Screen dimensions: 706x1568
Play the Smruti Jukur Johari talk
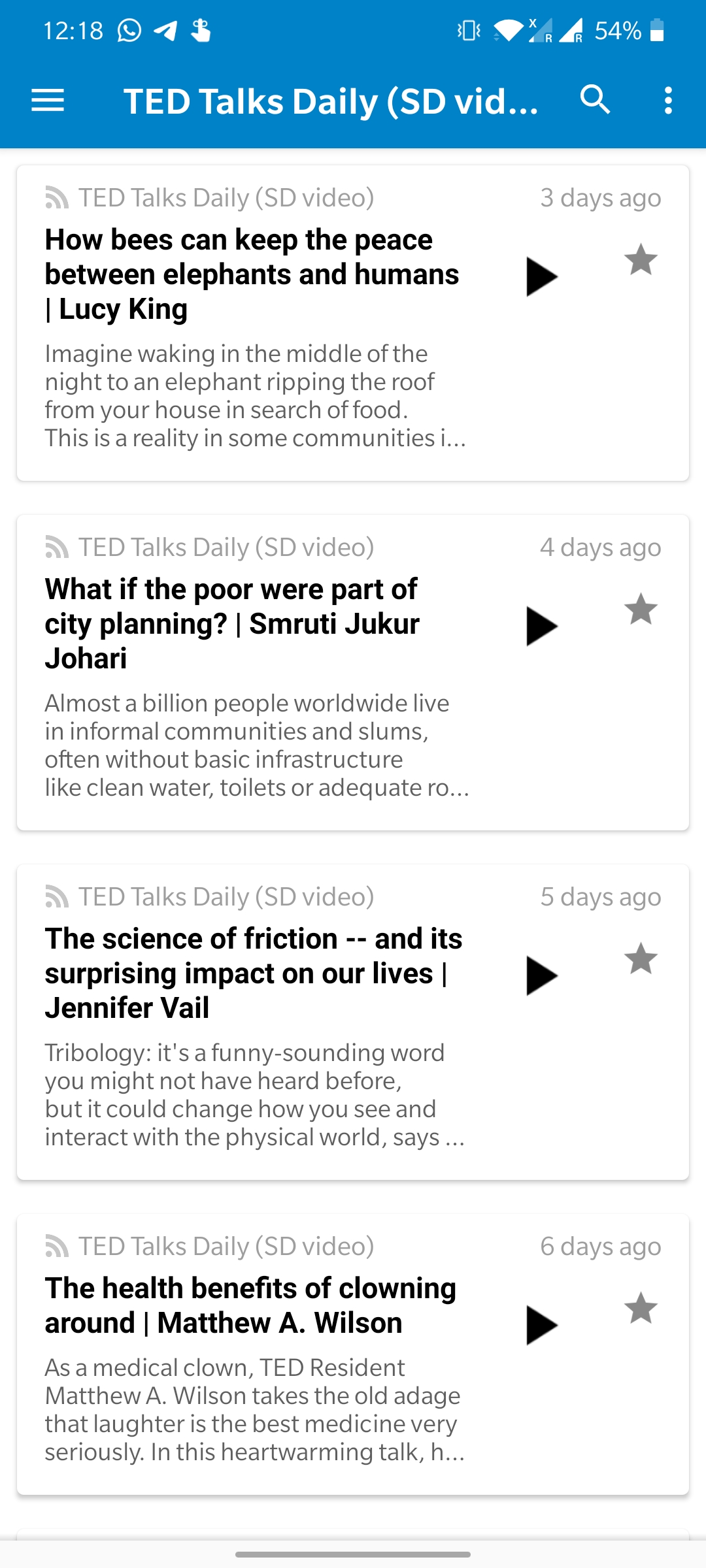(541, 626)
